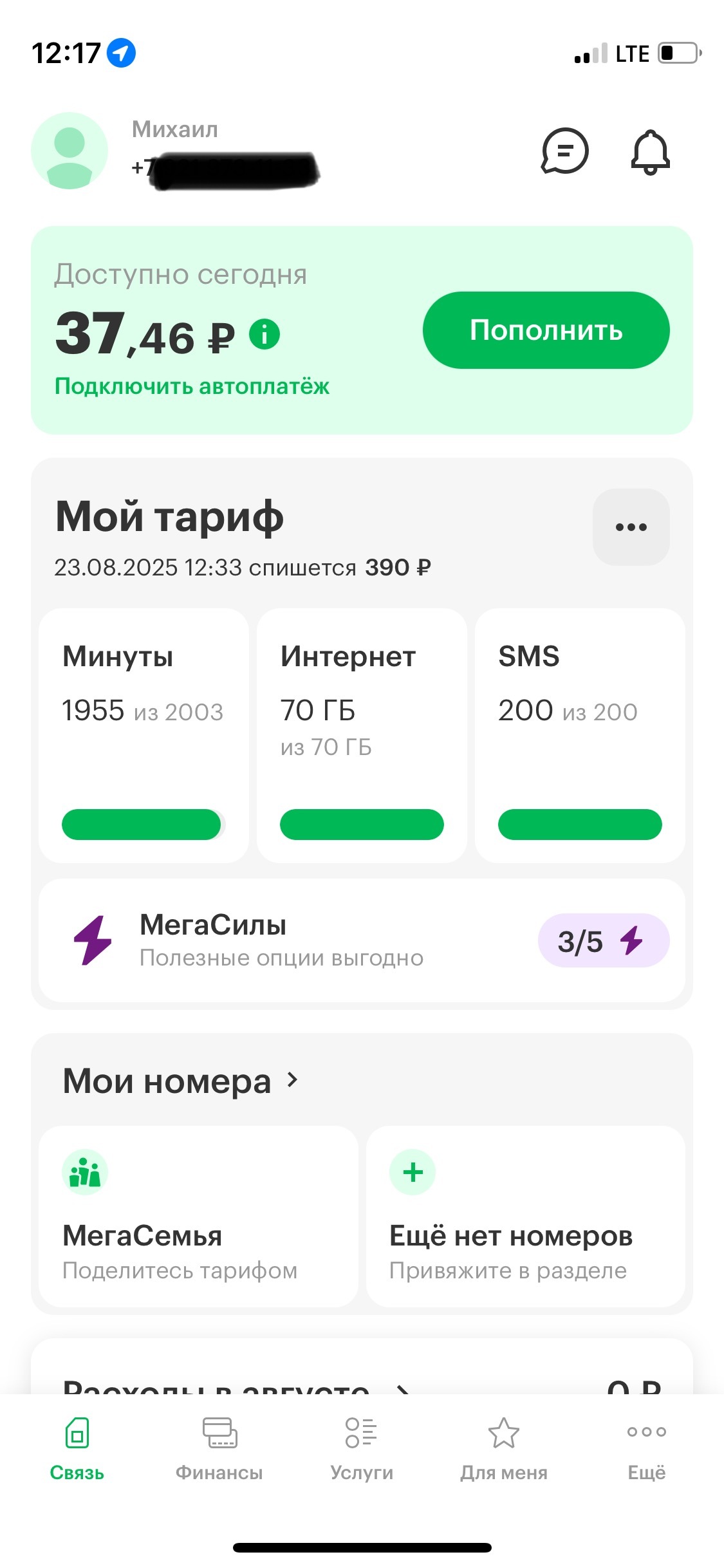The width and height of the screenshot is (724, 1568).
Task: Open the МегаСилы options row
Action: click(362, 940)
